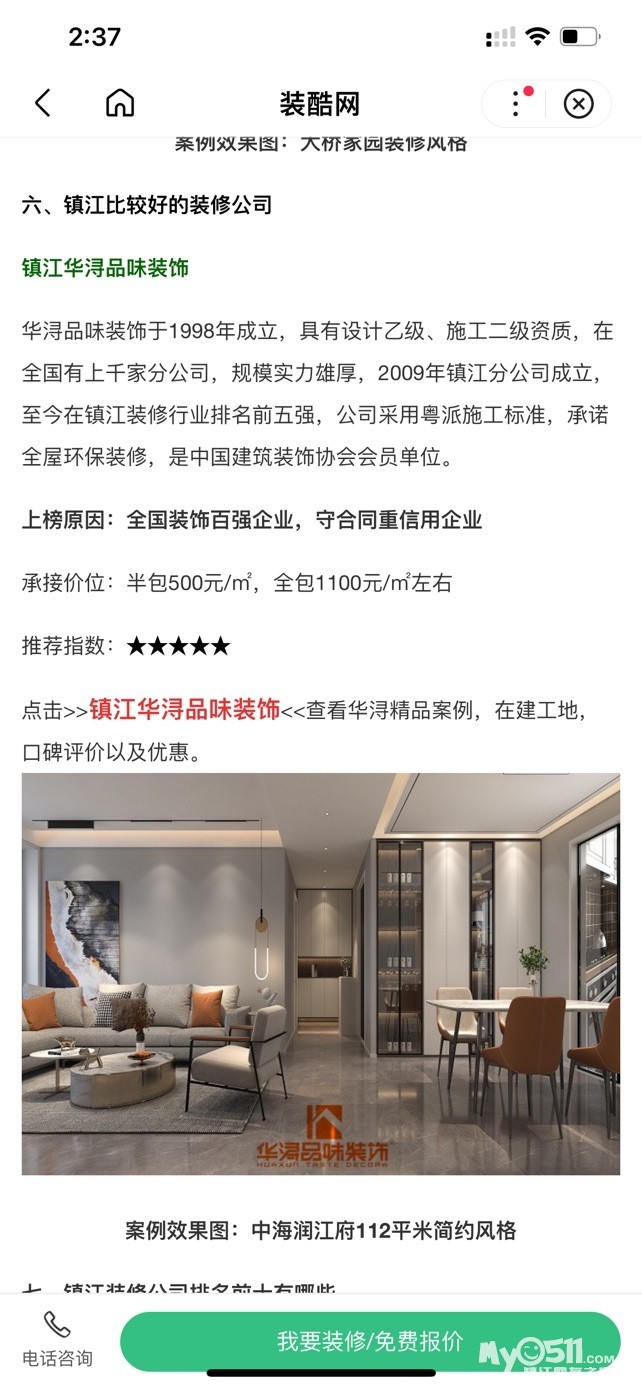Image resolution: width=642 pixels, height=1389 pixels.
Task: Close the mini program with the X
Action: [578, 103]
